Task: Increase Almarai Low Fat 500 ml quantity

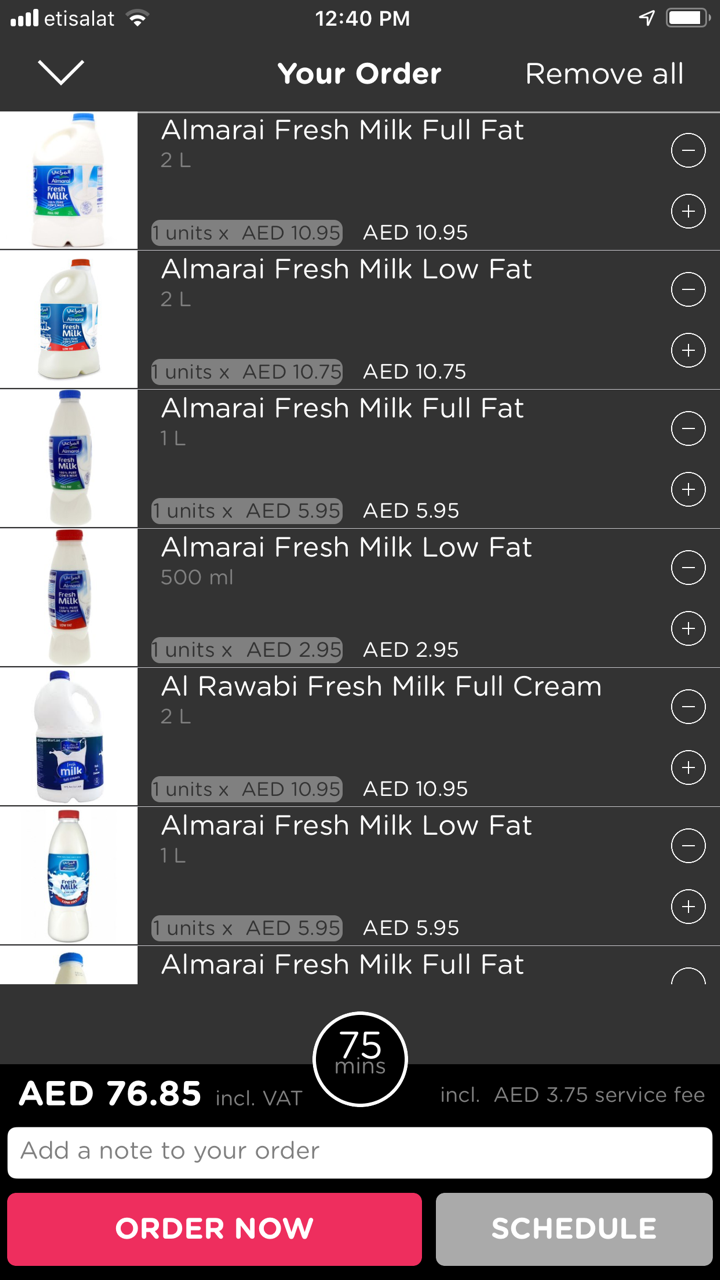Action: tap(688, 628)
